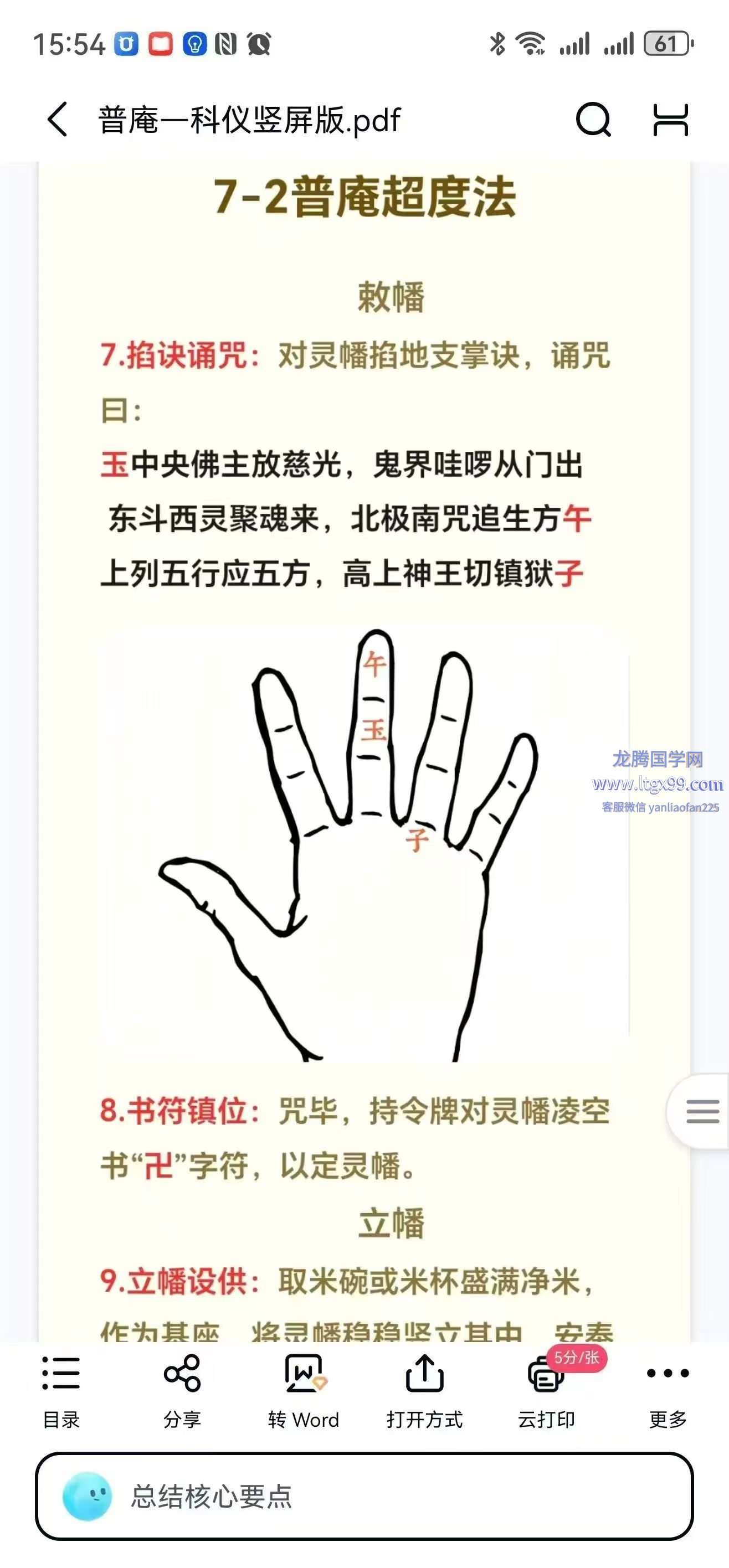The image size is (729, 1568).
Task: Toggle fullscreen view icon in top bar
Action: [x=670, y=119]
